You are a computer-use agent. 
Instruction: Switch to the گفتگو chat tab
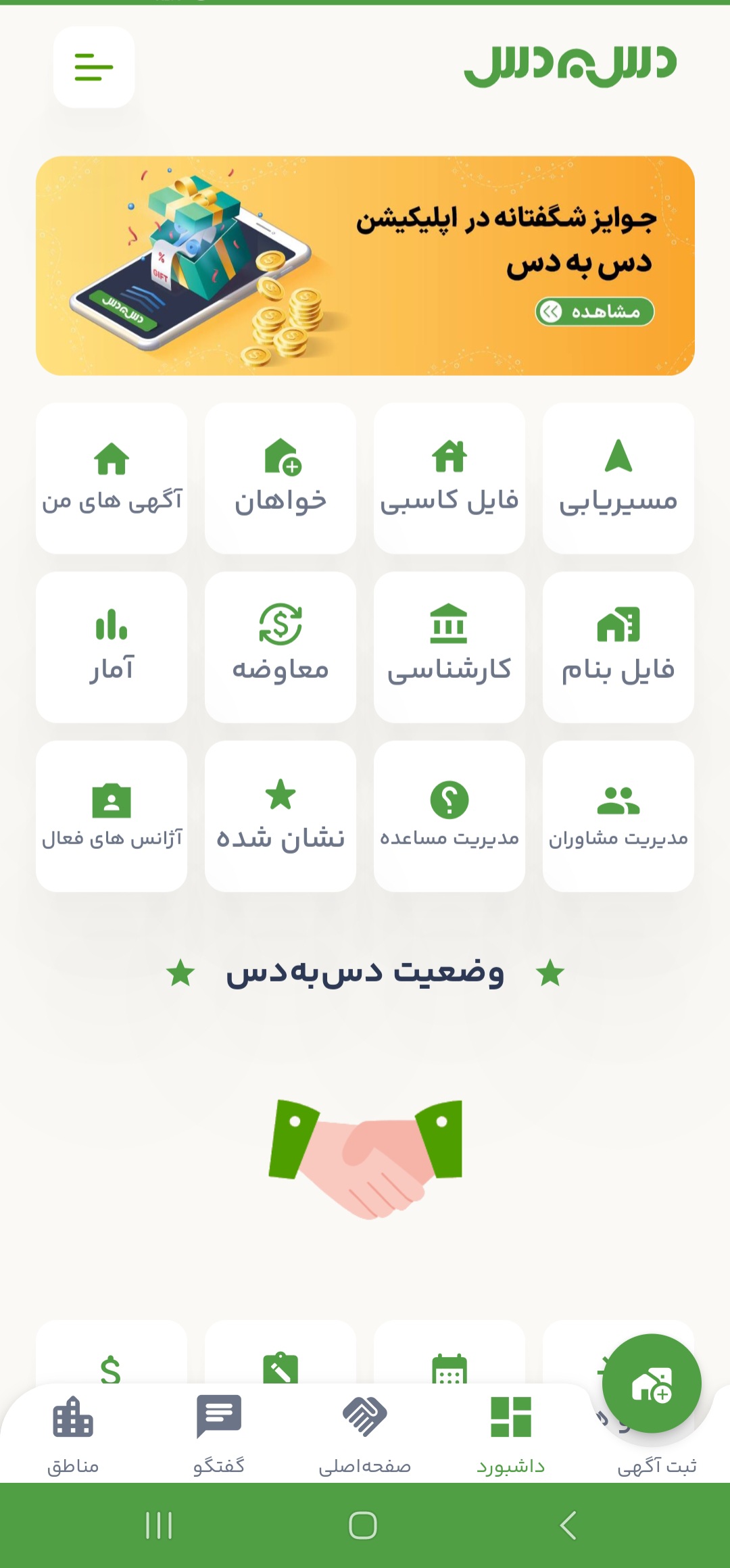[219, 1434]
